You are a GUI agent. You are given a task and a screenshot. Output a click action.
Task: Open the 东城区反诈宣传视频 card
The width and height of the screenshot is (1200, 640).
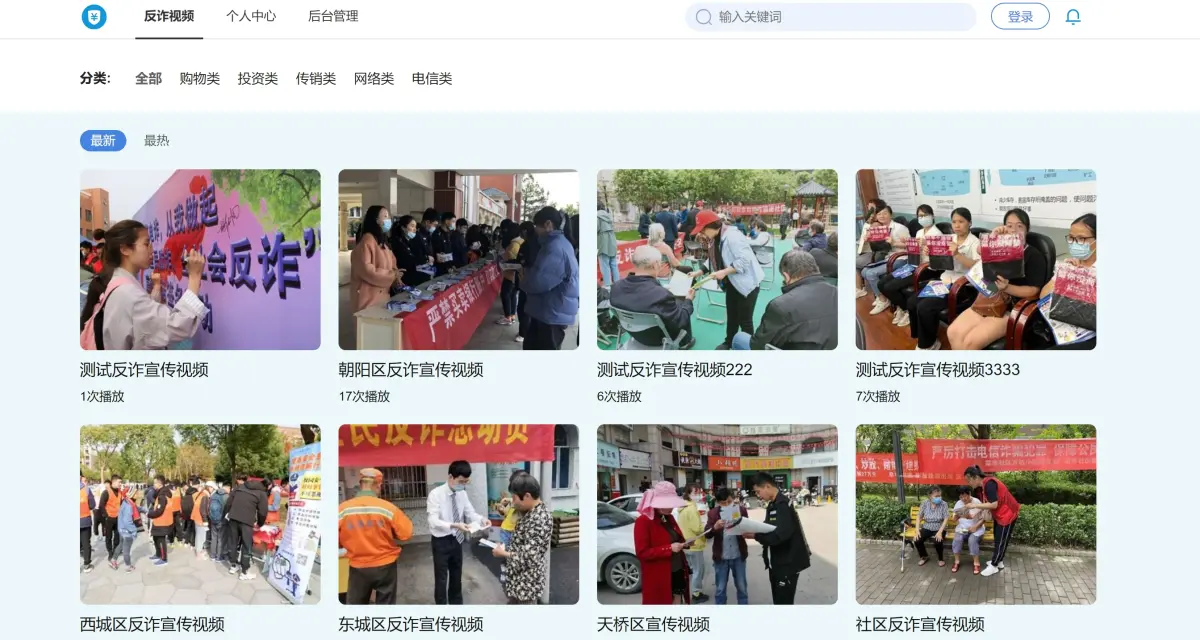(458, 514)
